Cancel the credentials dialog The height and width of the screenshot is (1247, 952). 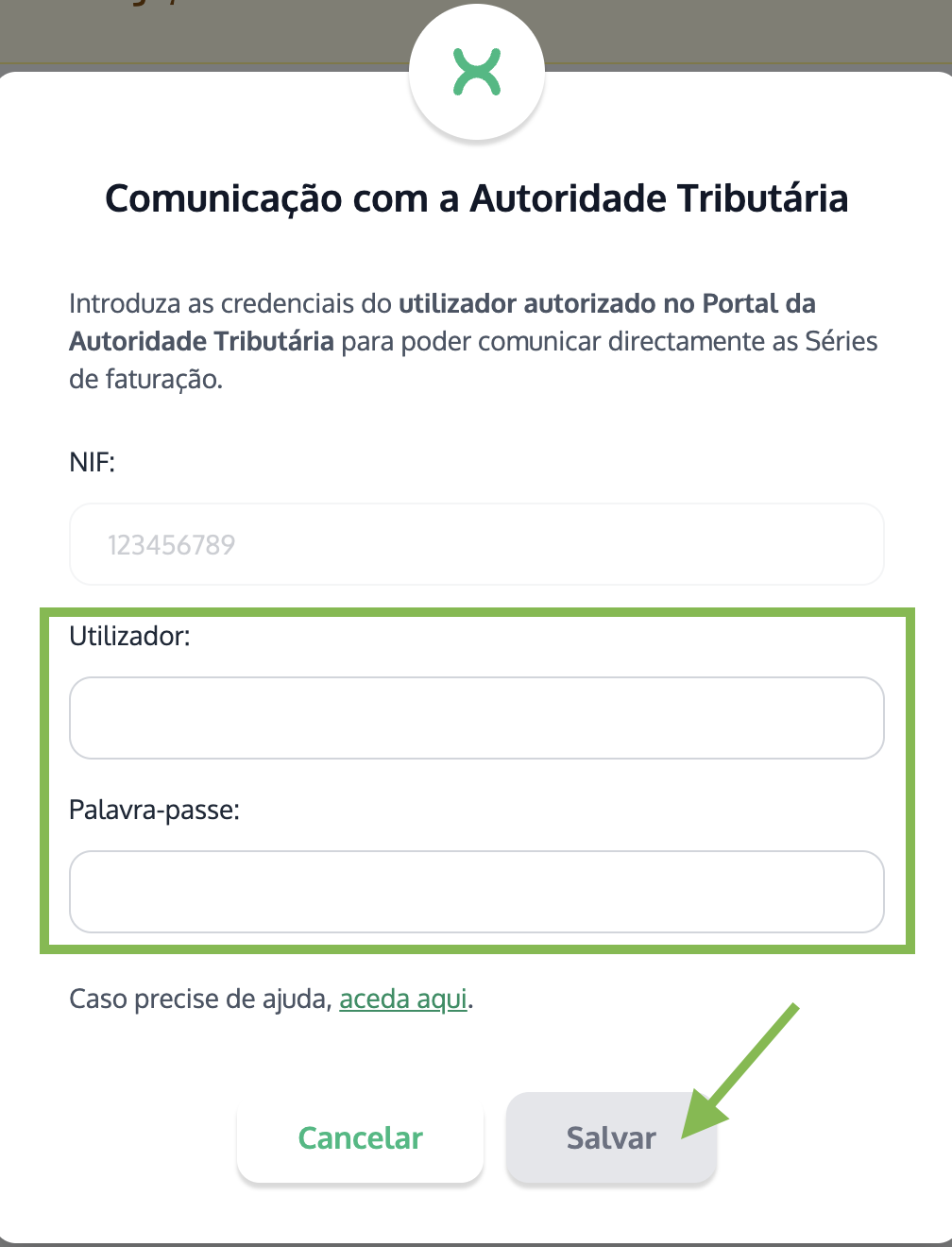tap(360, 1137)
